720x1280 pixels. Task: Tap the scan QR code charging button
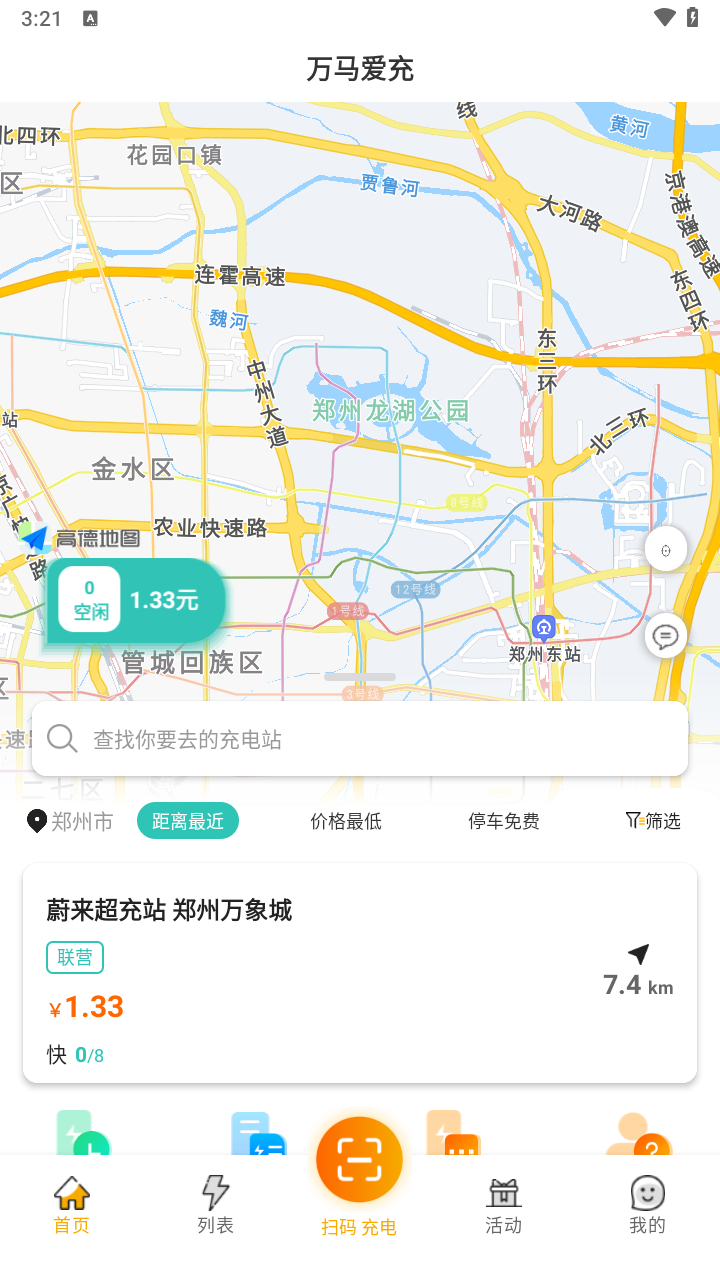[x=360, y=1158]
